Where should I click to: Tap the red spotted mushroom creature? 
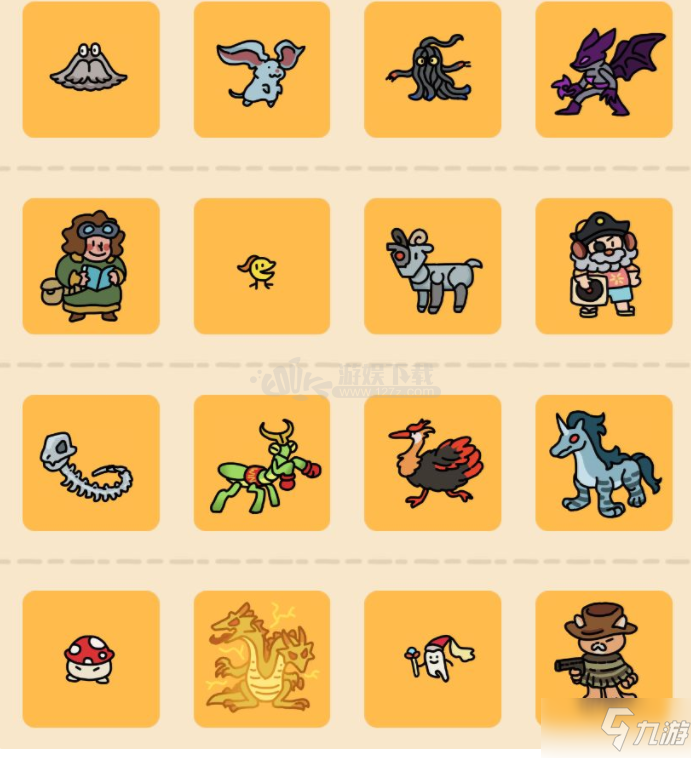point(91,659)
